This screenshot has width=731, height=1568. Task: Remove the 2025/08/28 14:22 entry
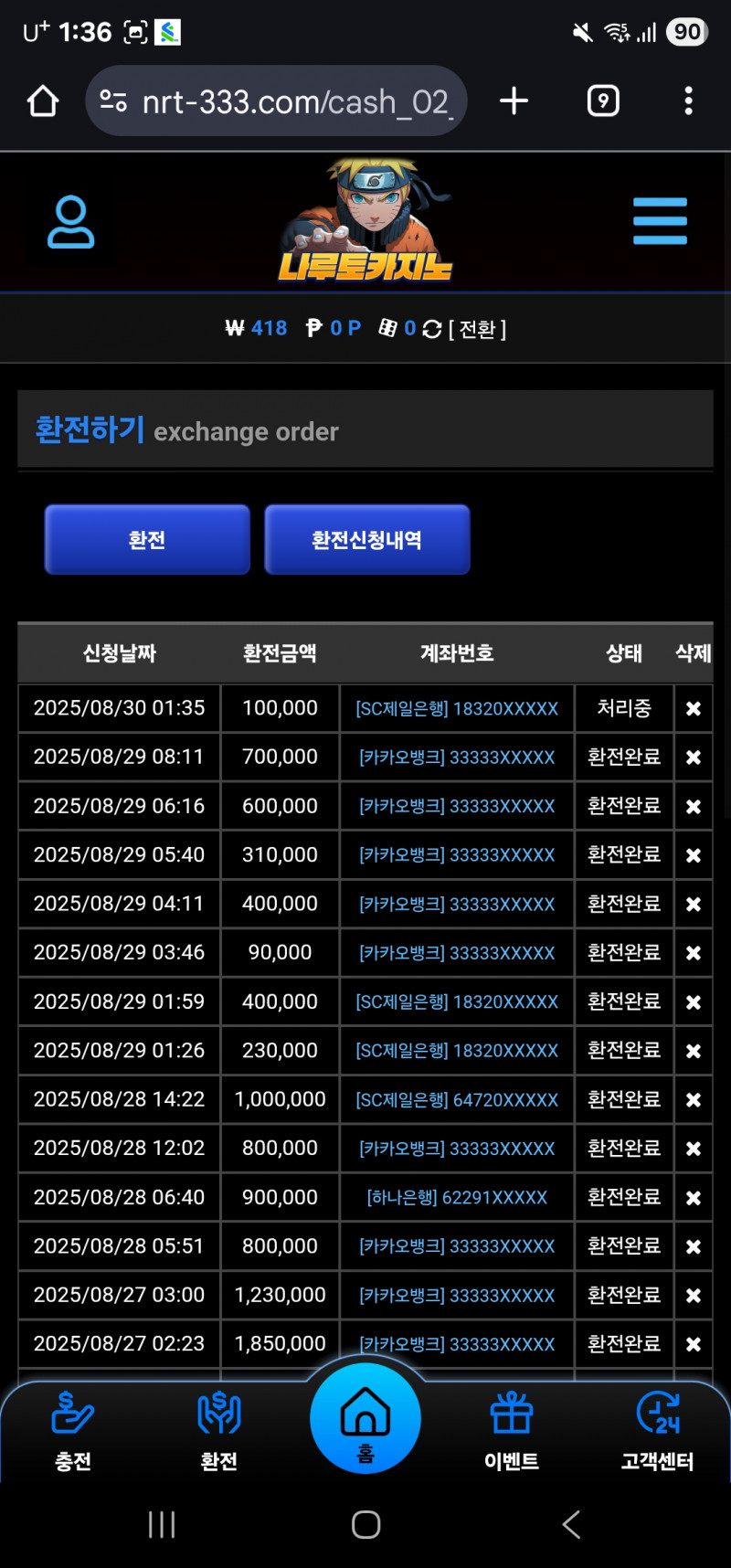tap(694, 1100)
